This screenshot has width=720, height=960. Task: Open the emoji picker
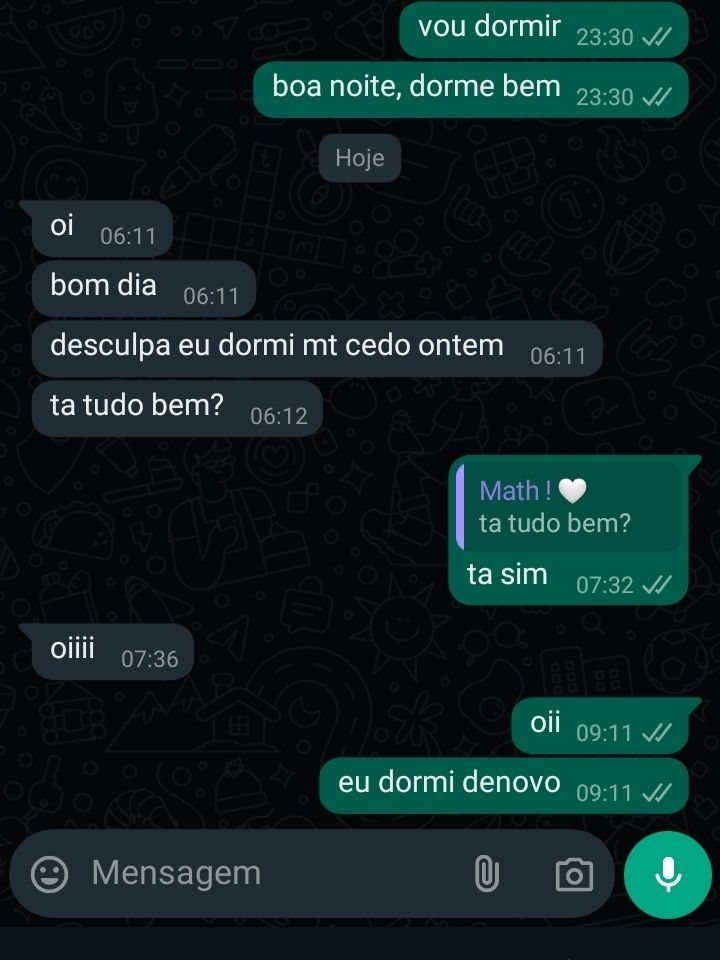[50, 874]
